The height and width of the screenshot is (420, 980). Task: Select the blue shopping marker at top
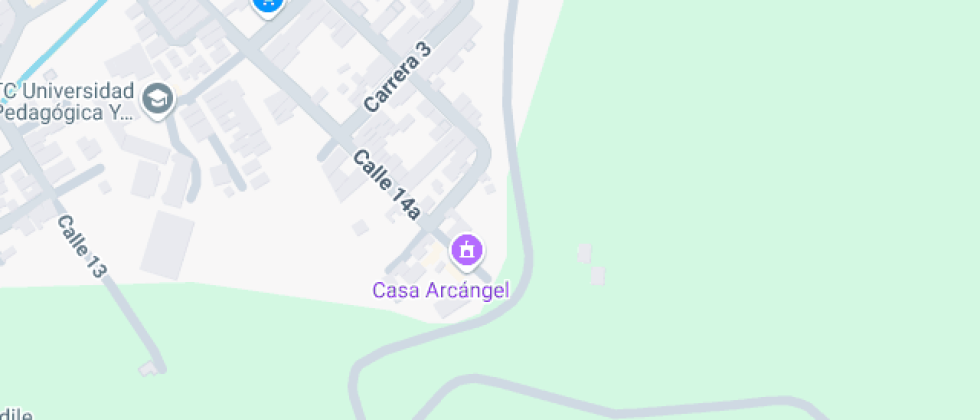tap(267, 5)
